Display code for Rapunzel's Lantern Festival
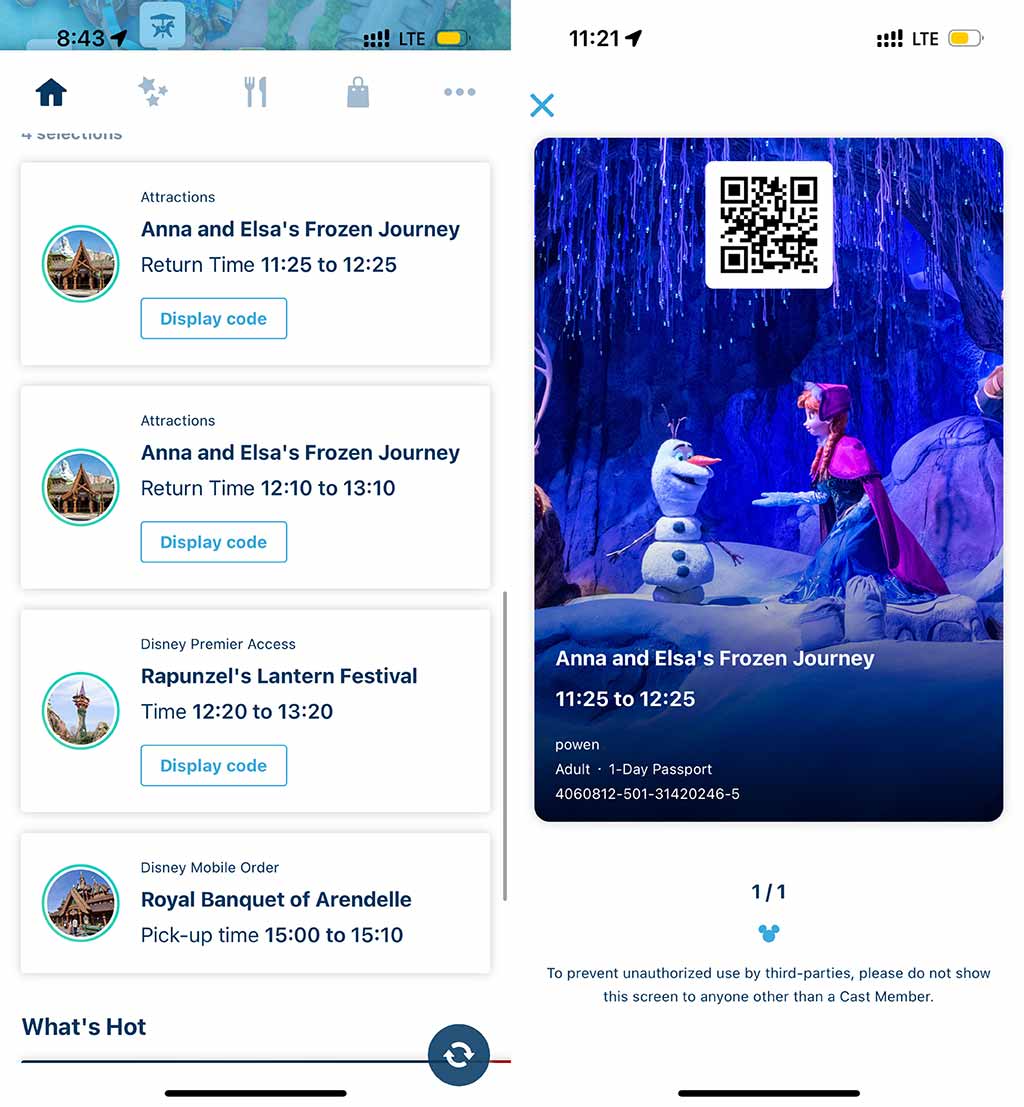The image size is (1024, 1107). [213, 766]
